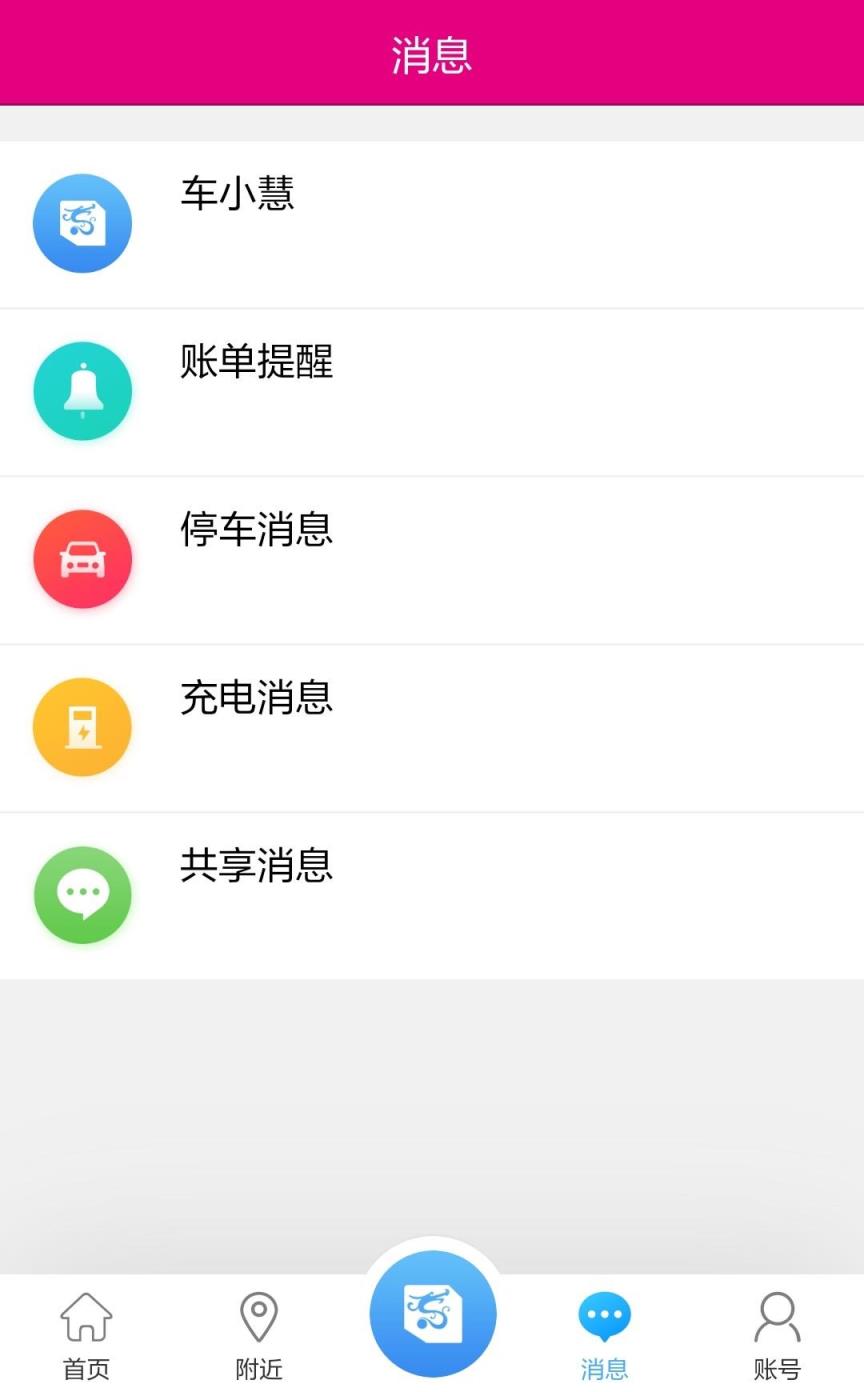Open the home icon in bottom navigation
This screenshot has width=864, height=1392.
pos(86,1318)
